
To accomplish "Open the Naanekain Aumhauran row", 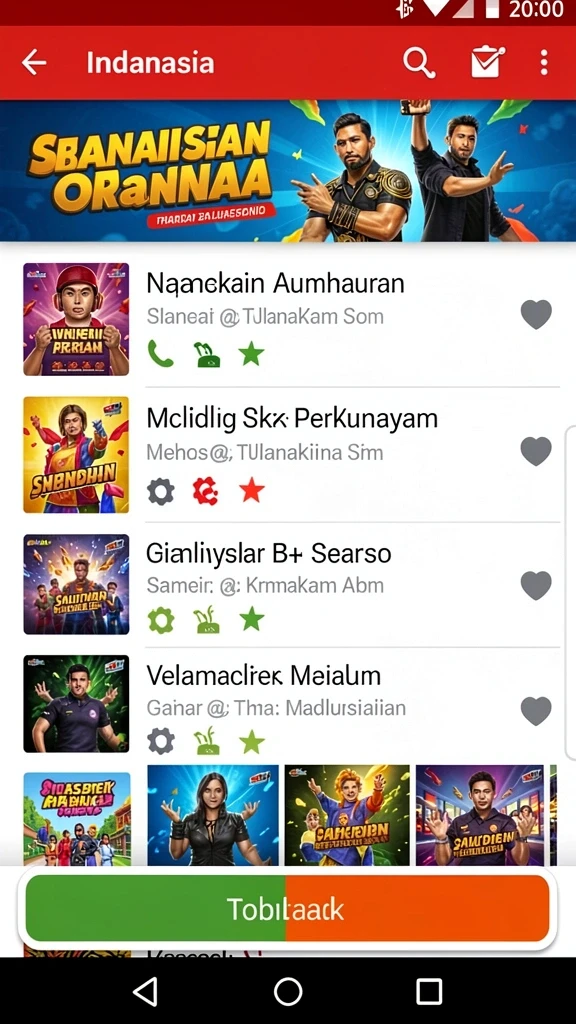I will tap(288, 319).
